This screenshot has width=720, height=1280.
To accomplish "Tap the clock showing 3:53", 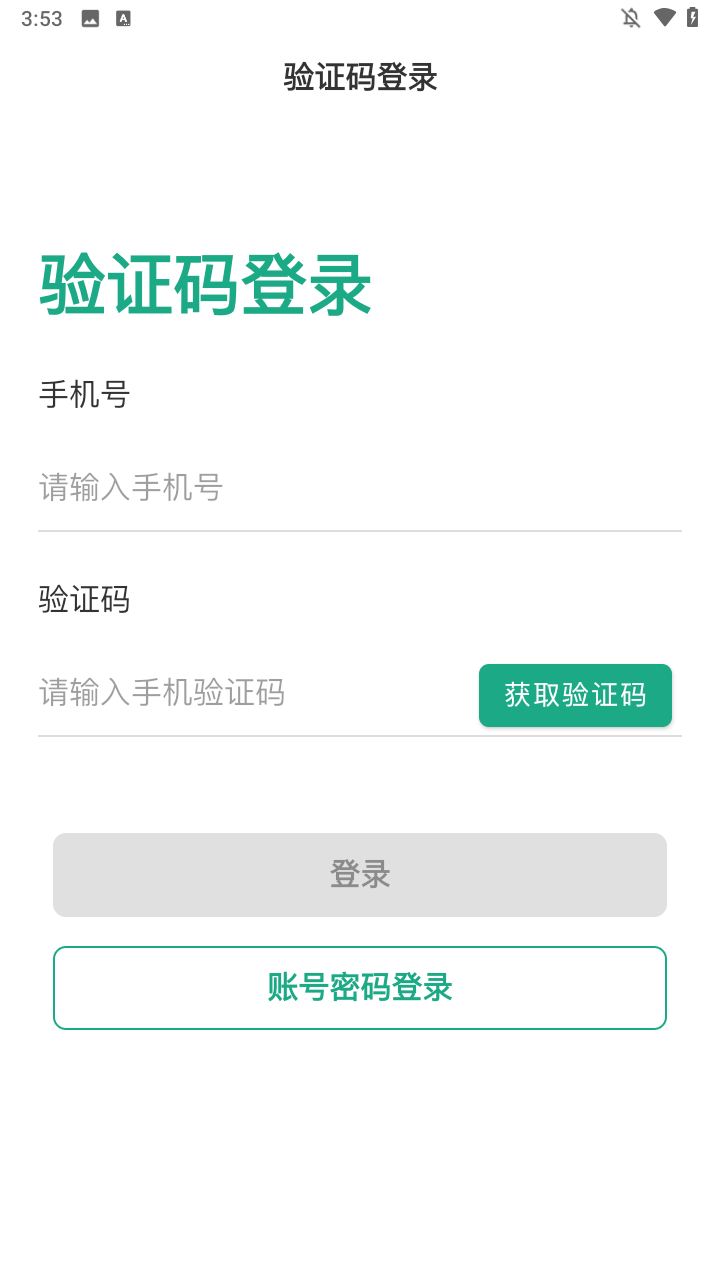I will [x=41, y=17].
